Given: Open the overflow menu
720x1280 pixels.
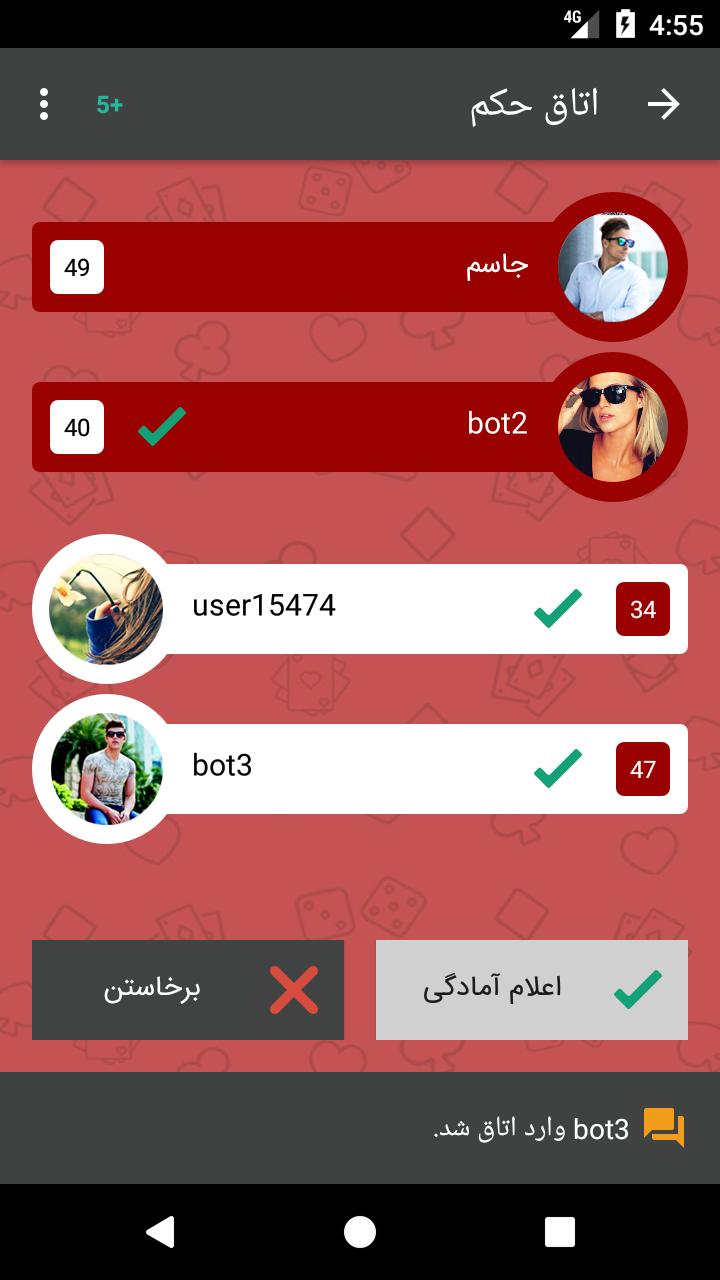Looking at the screenshot, I should (x=43, y=104).
